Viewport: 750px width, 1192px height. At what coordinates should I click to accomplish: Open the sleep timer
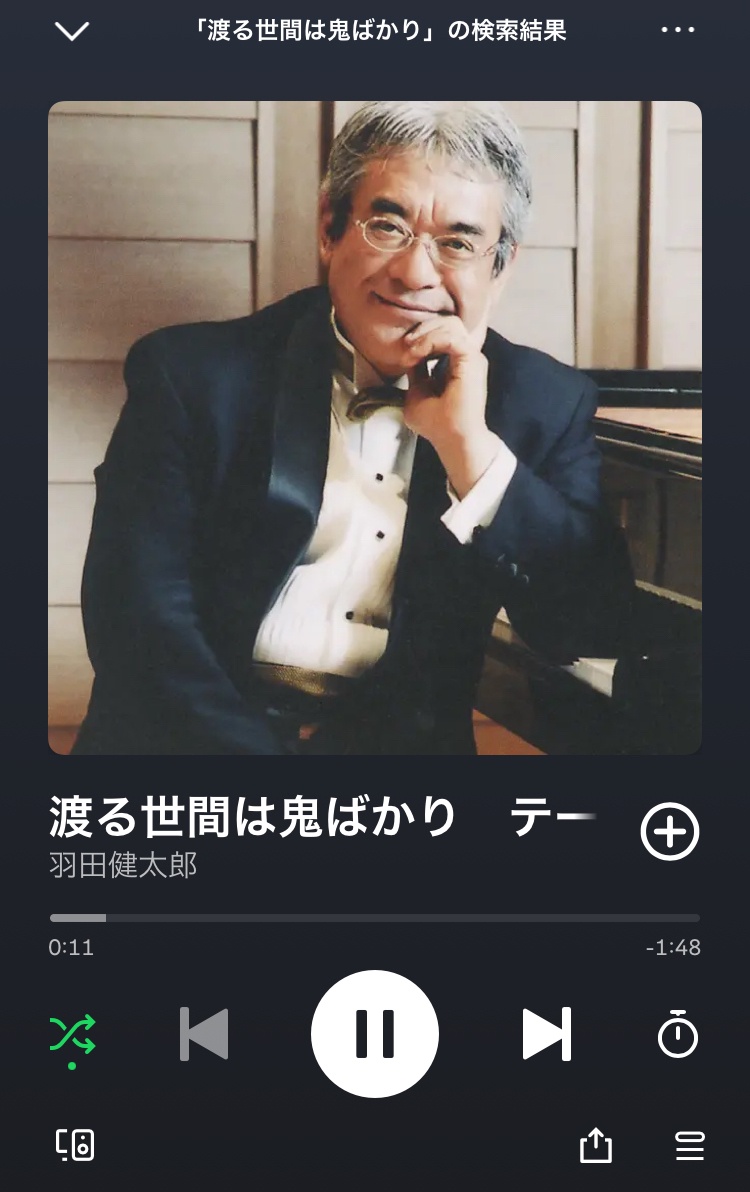coord(677,1034)
